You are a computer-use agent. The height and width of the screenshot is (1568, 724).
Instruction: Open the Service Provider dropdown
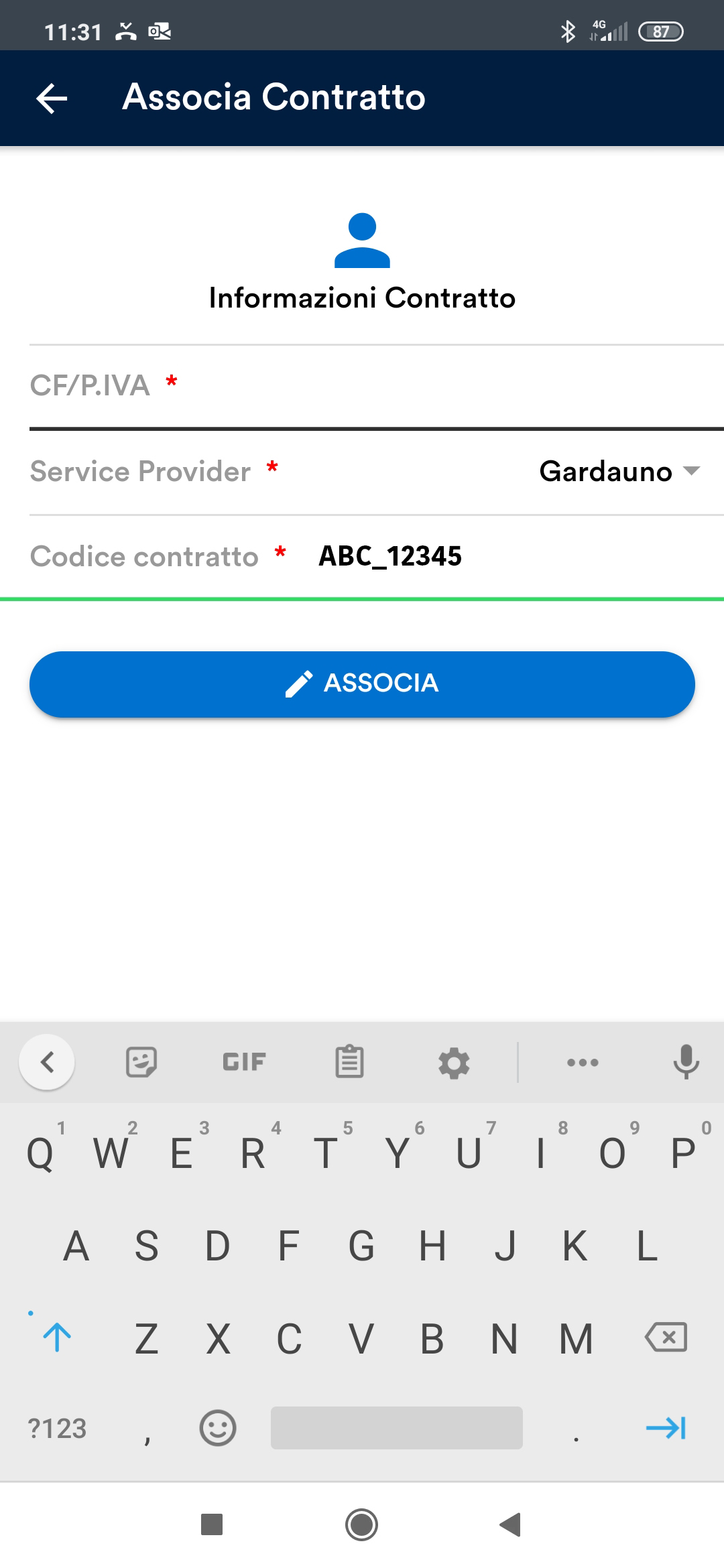[619, 472]
